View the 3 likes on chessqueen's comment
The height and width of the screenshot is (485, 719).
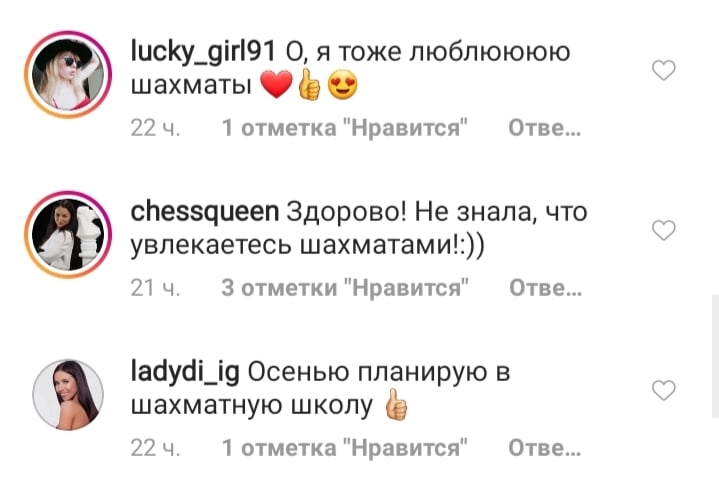[346, 288]
